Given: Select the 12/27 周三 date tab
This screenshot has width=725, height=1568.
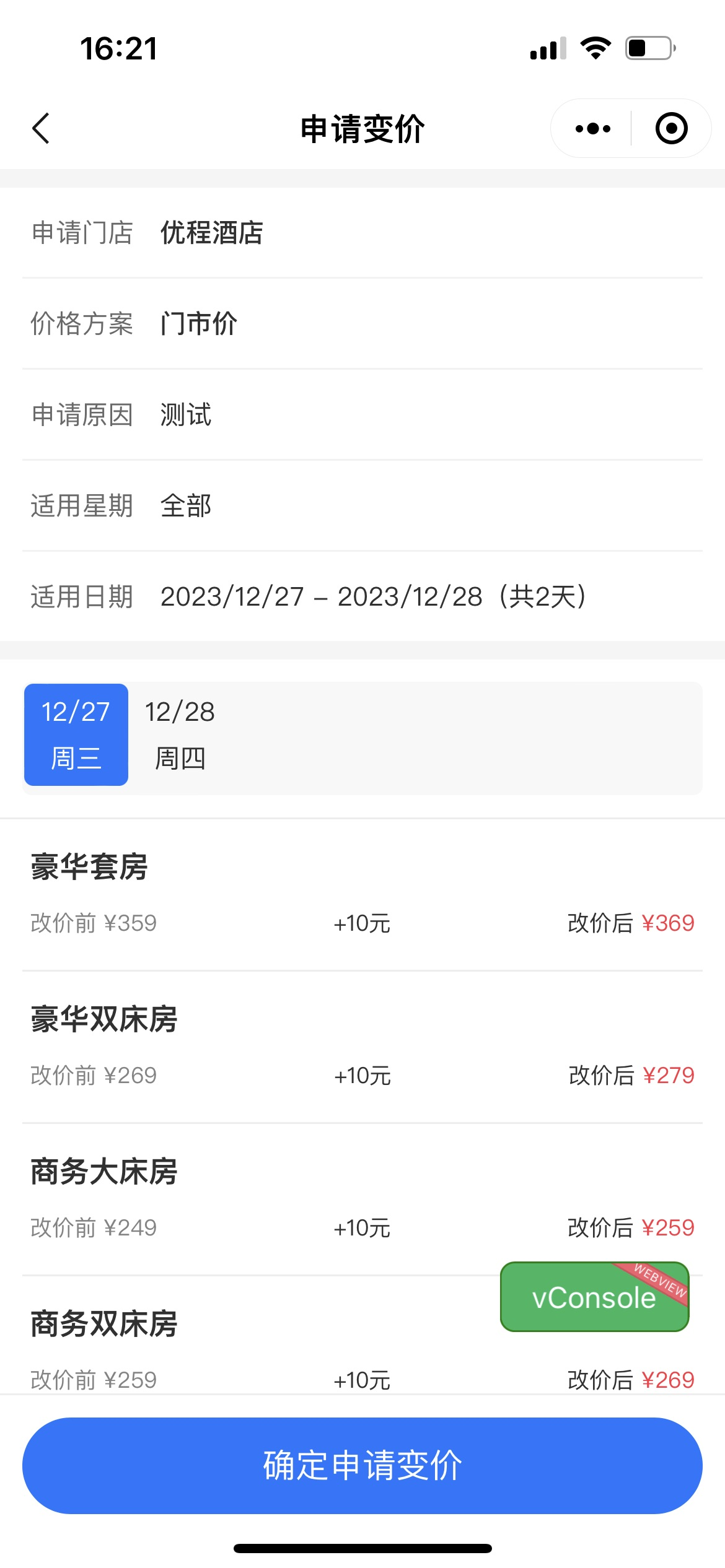Looking at the screenshot, I should pyautogui.click(x=76, y=734).
